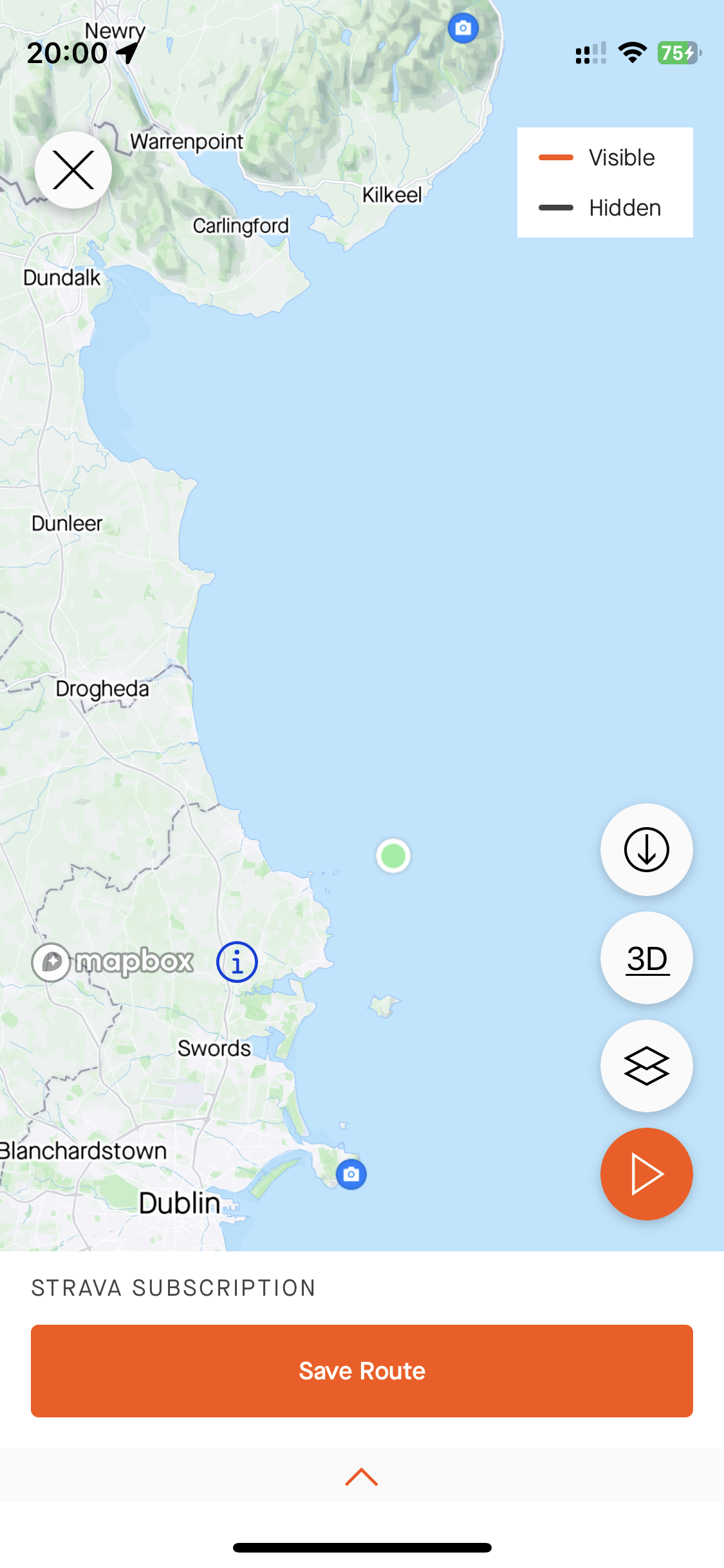Open the photo marker near Kilkeel
This screenshot has width=724, height=1568.
pos(463,28)
